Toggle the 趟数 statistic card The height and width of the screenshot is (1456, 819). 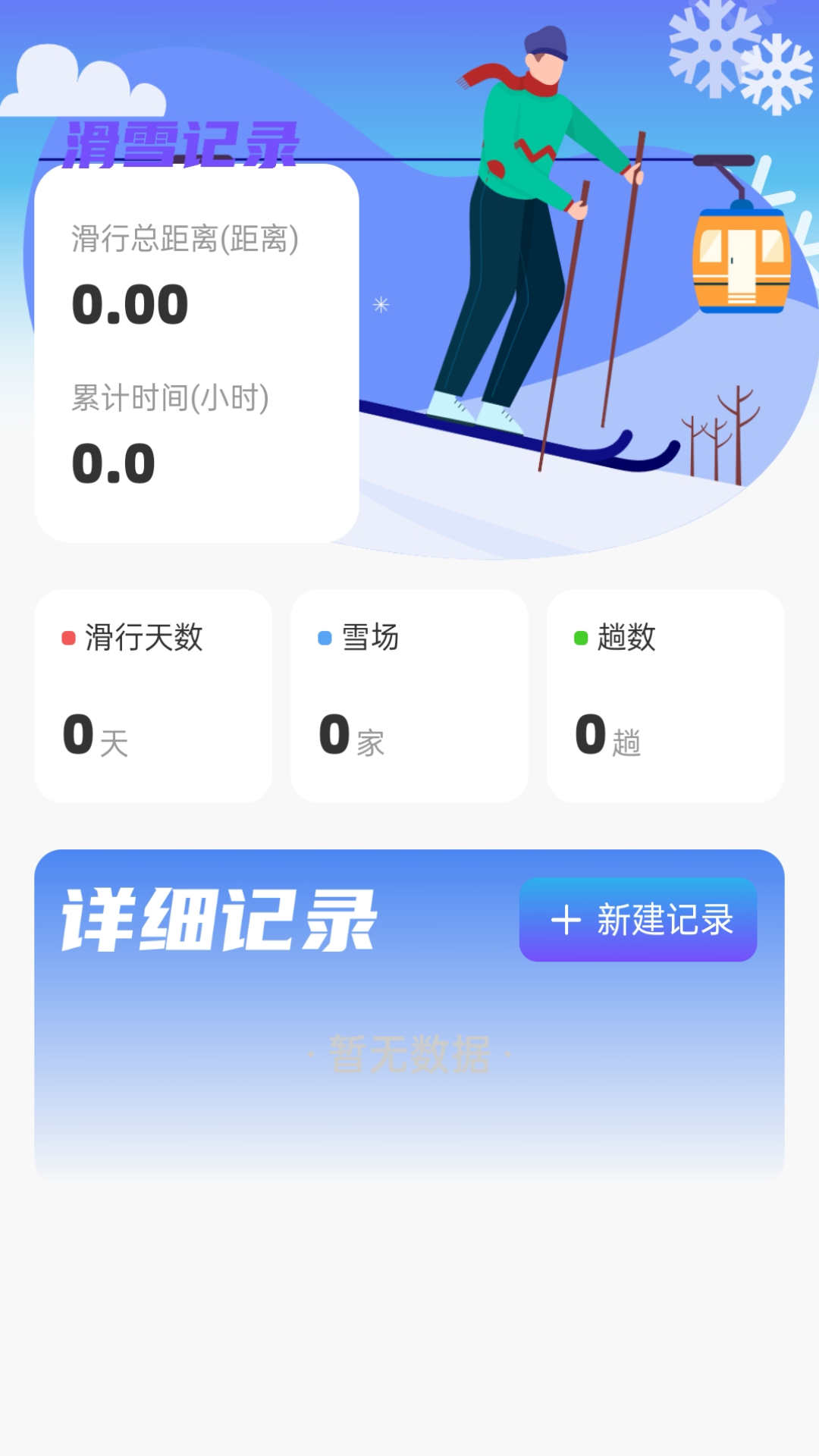666,694
